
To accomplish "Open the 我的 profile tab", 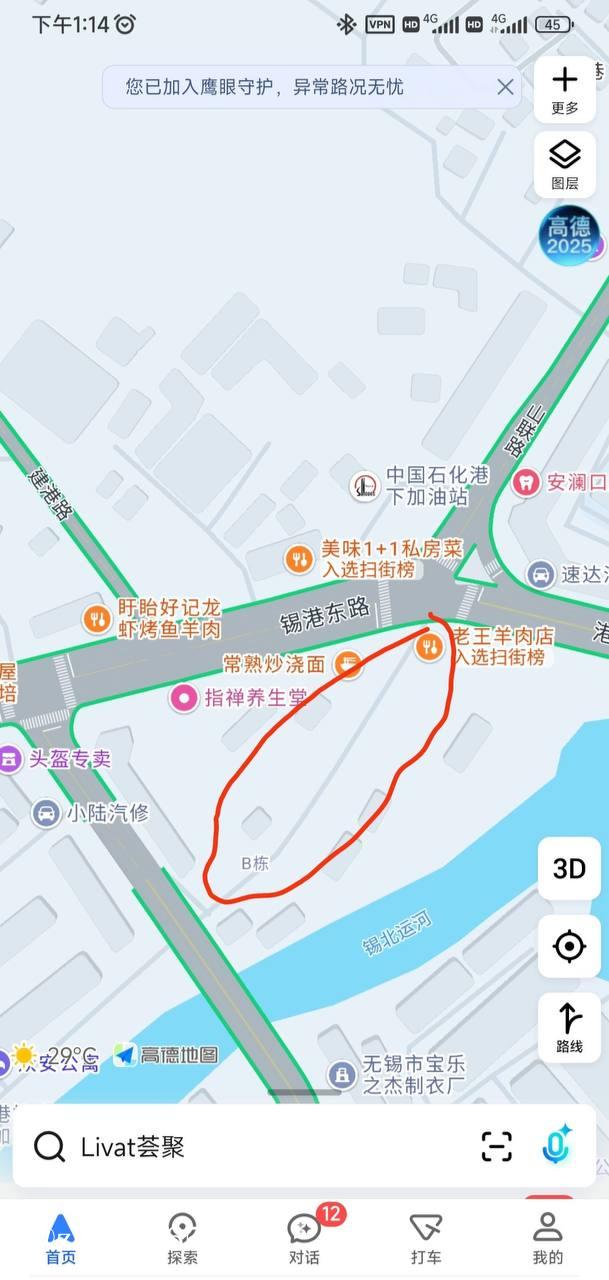I will (x=547, y=1238).
